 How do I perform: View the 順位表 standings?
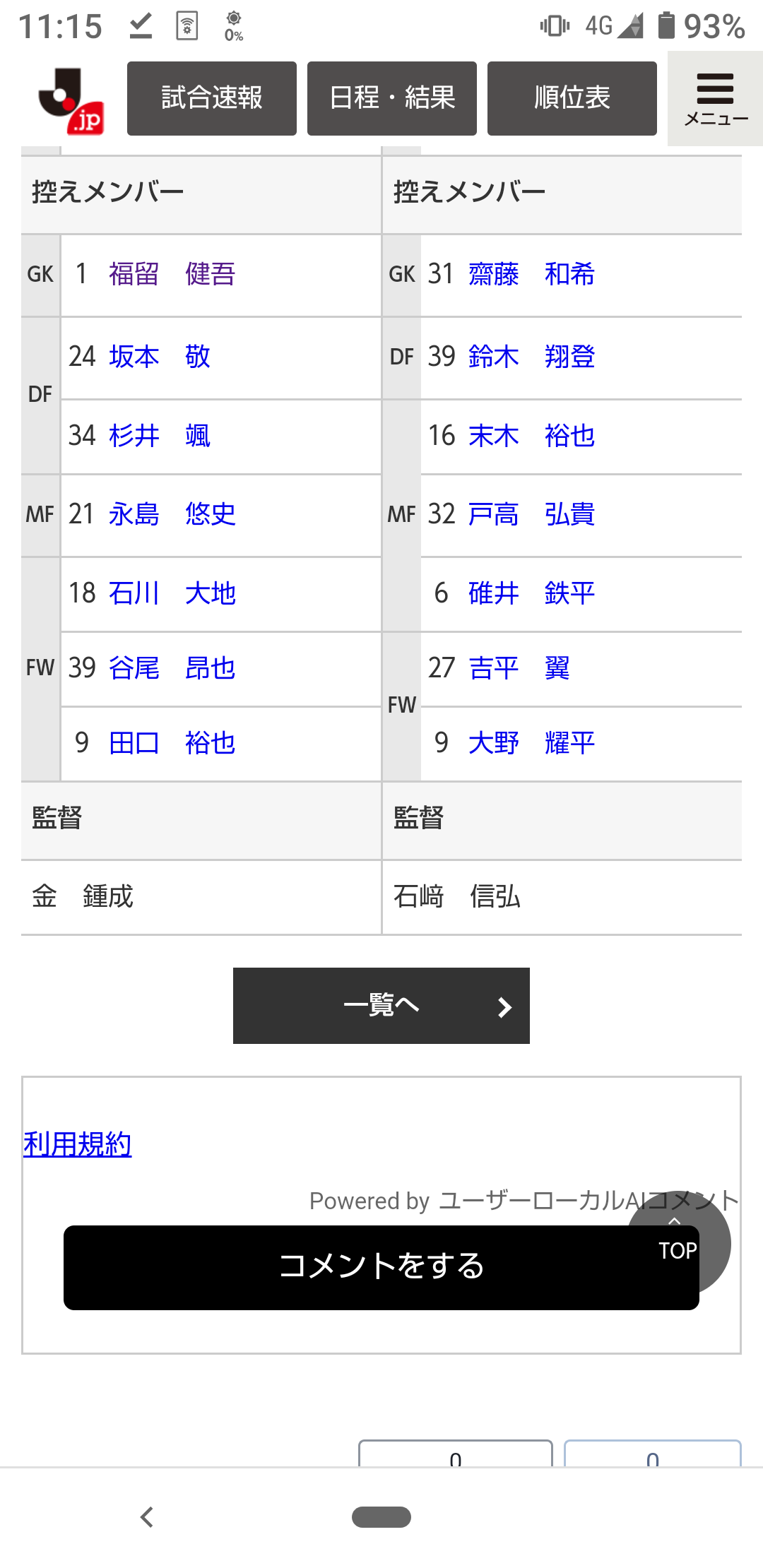click(x=572, y=98)
